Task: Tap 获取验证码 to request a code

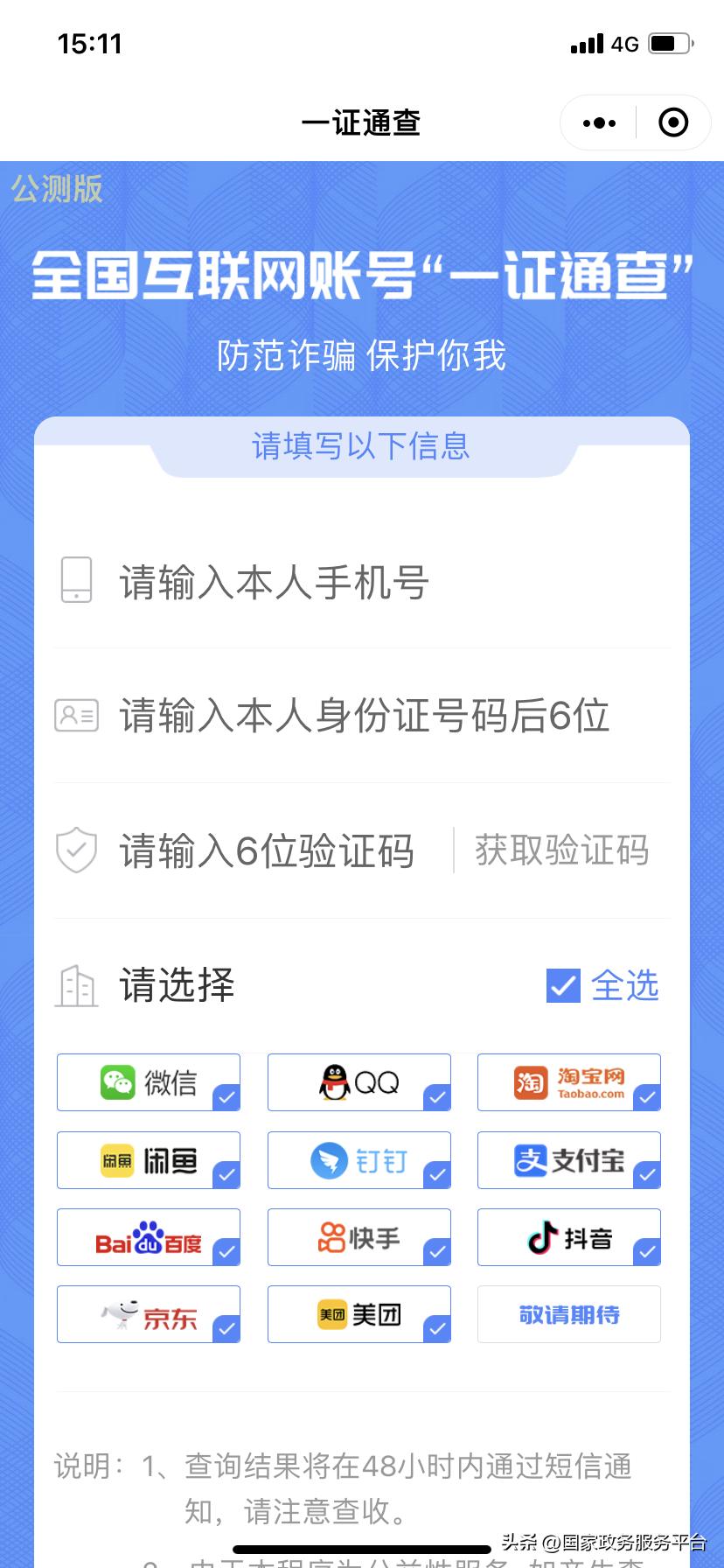Action: [x=562, y=850]
